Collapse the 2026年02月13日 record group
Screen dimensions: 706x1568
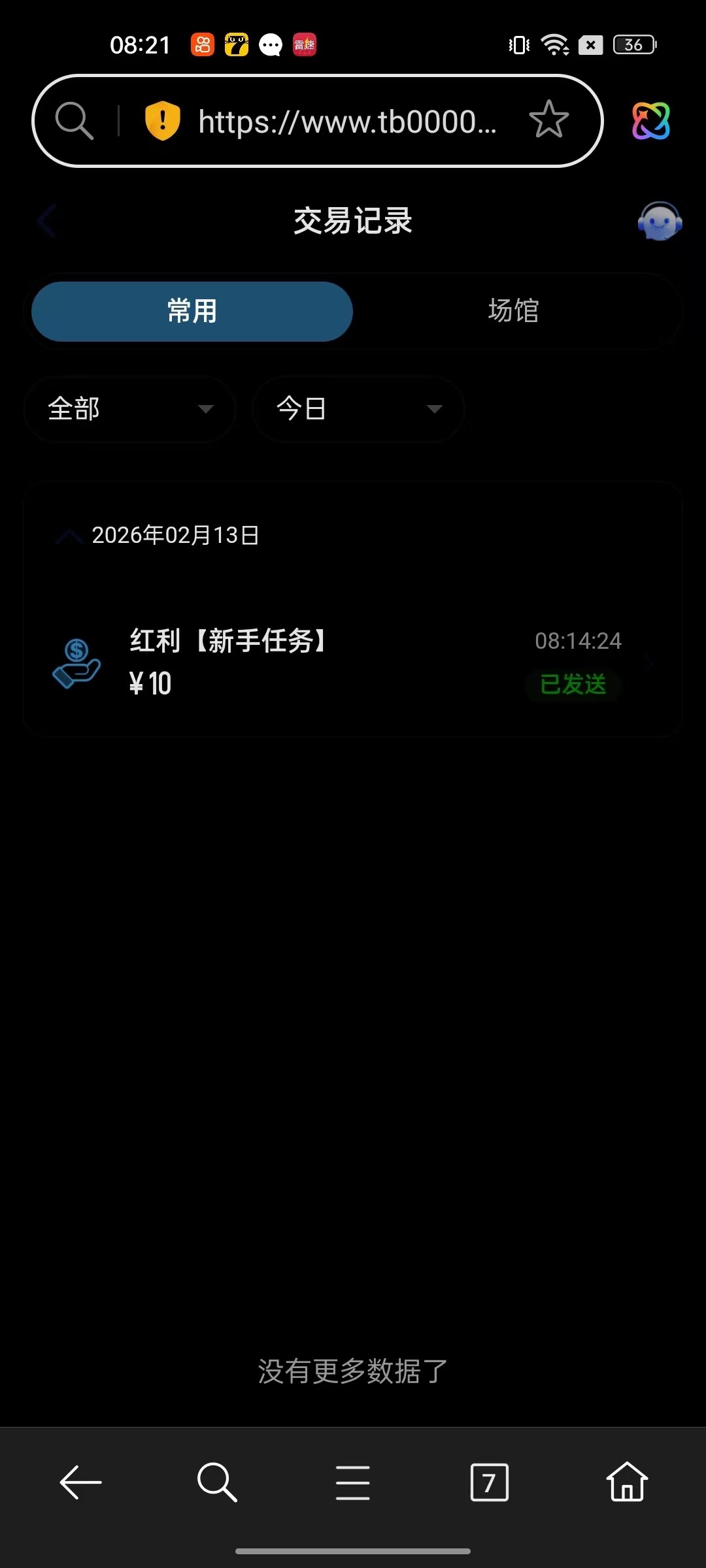click(x=69, y=536)
